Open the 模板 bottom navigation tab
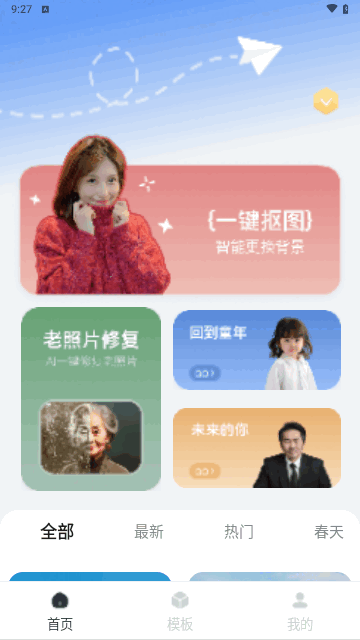 [x=180, y=611]
